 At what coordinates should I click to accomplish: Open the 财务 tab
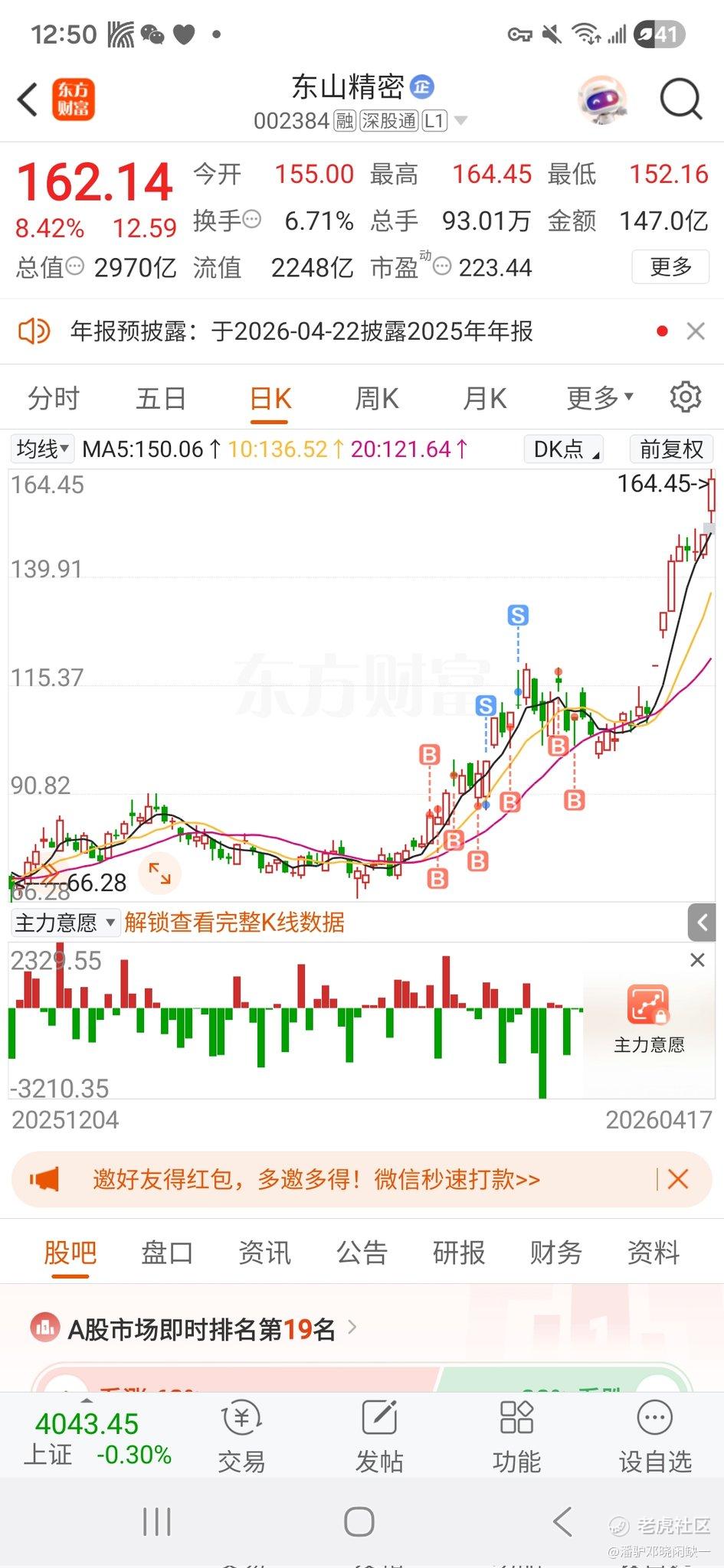click(555, 1253)
